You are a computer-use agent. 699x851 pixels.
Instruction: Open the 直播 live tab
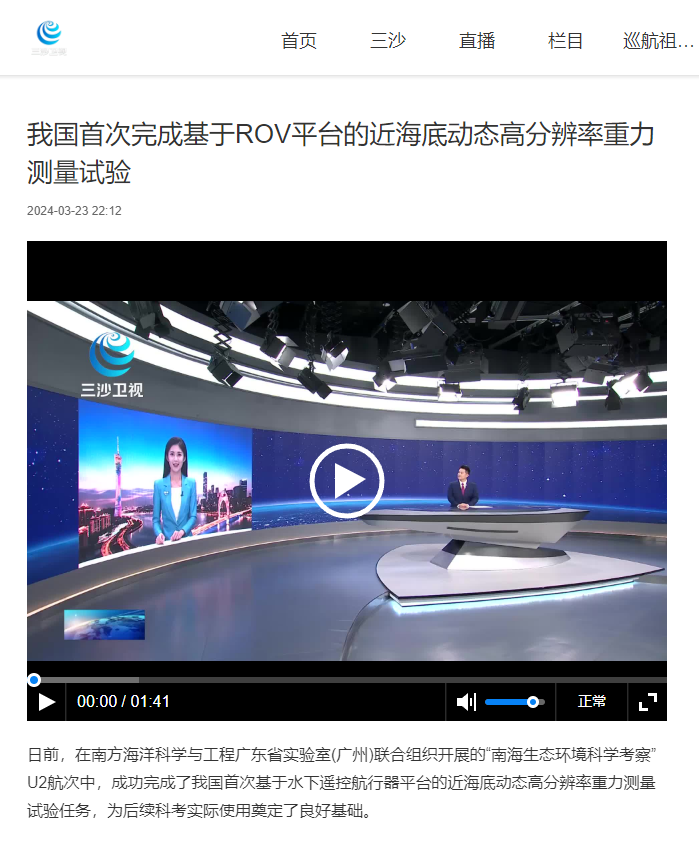pos(477,41)
